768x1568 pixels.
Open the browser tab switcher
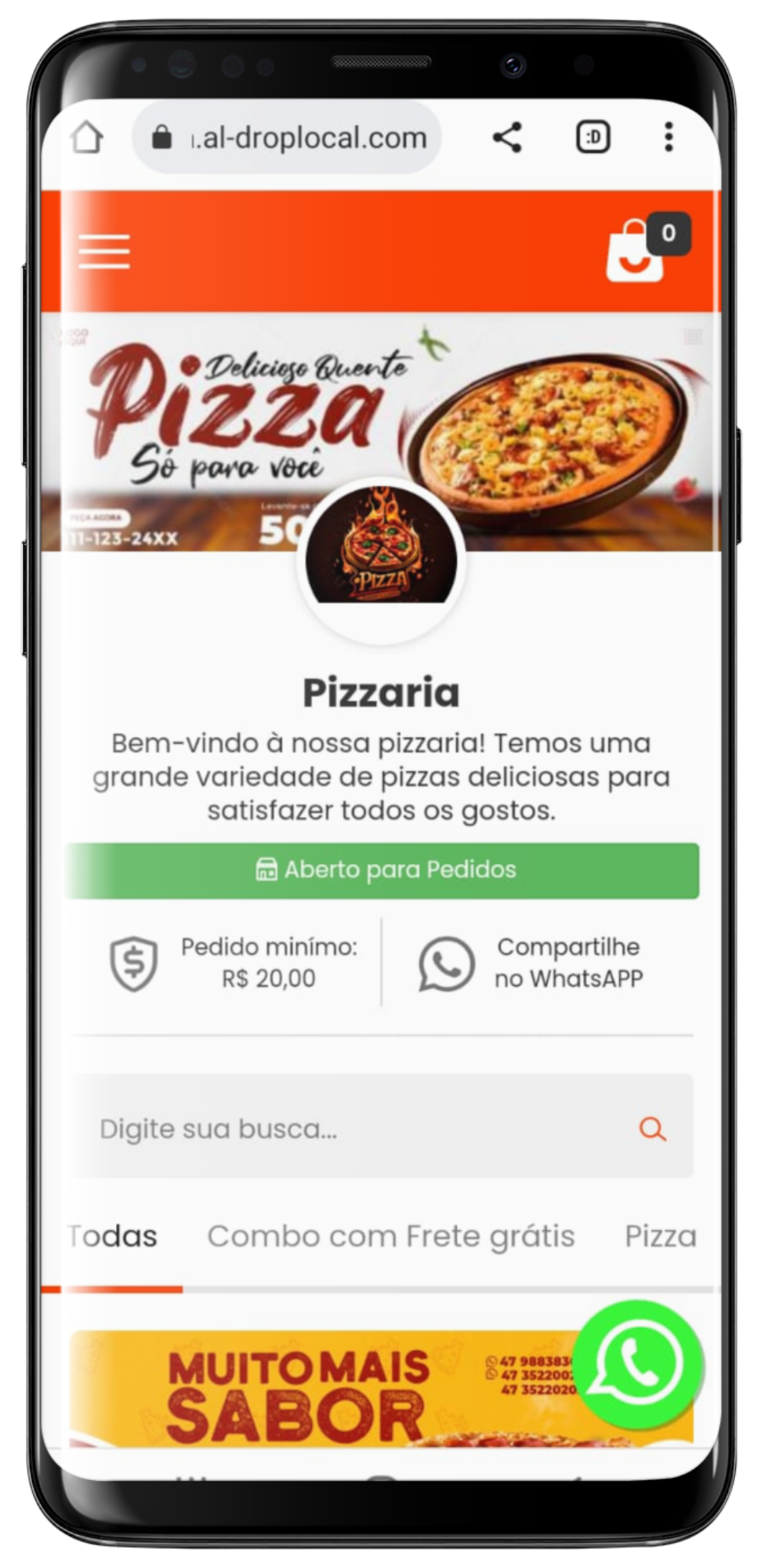(593, 138)
